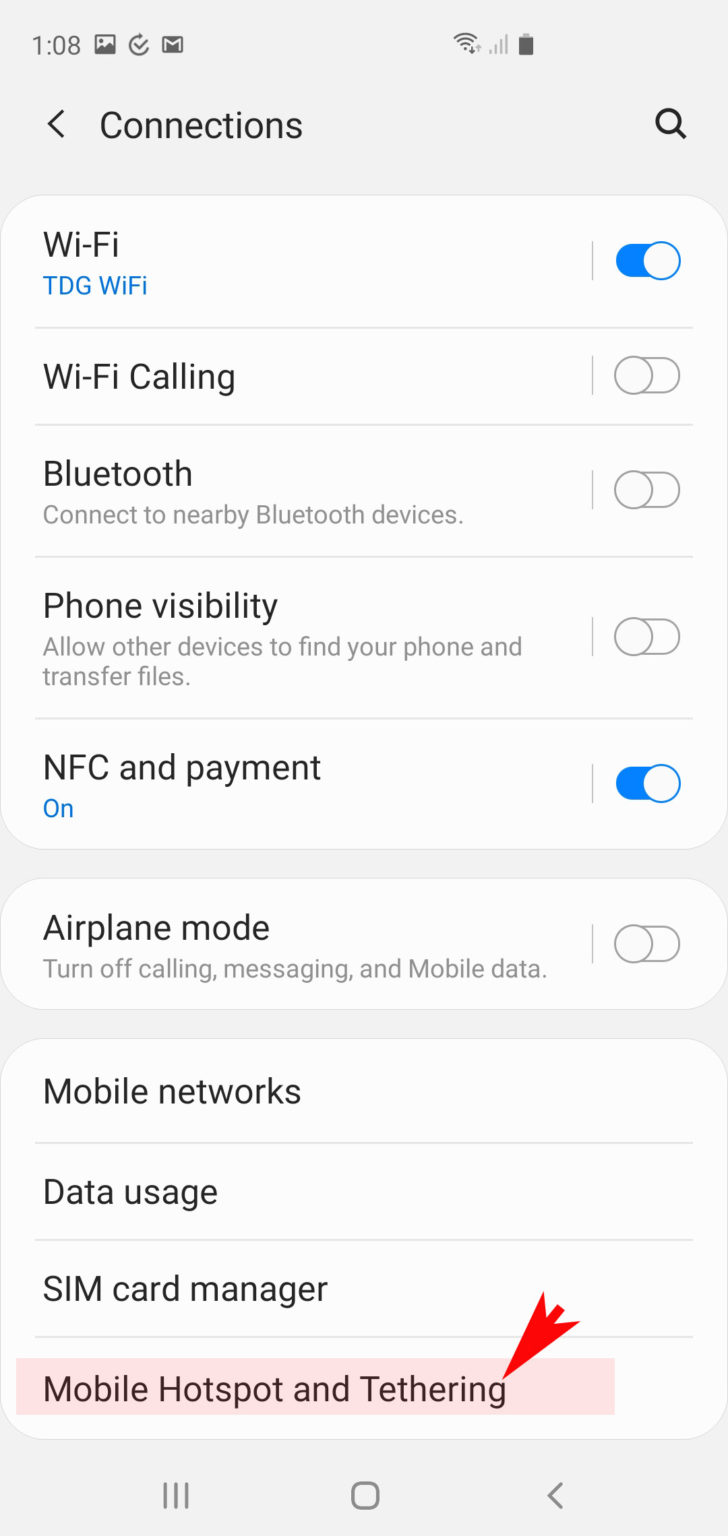Tap the back arrow to leave Connections
The width and height of the screenshot is (728, 1536).
[x=56, y=124]
